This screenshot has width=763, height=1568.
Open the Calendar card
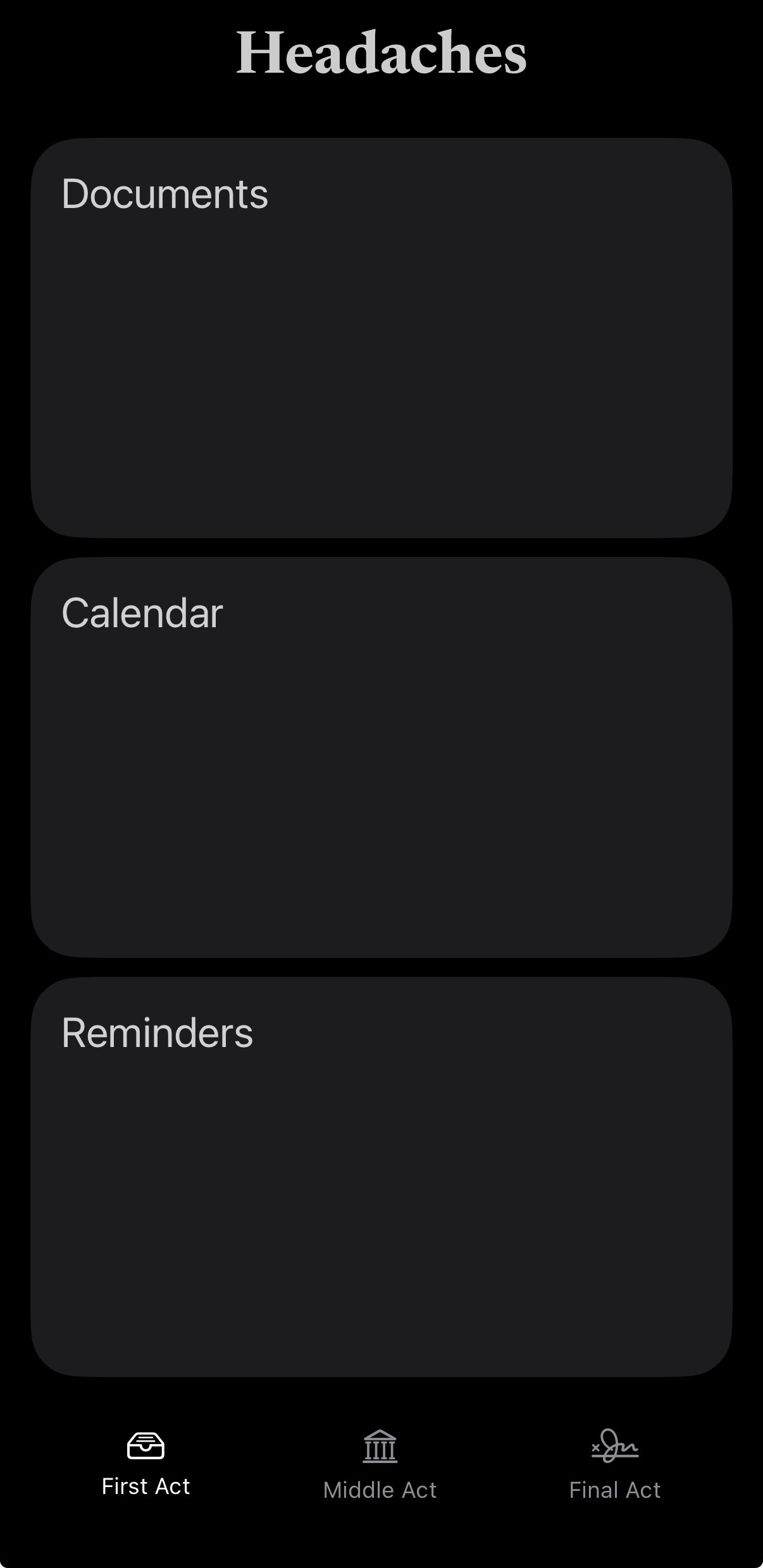pyautogui.click(x=381, y=757)
